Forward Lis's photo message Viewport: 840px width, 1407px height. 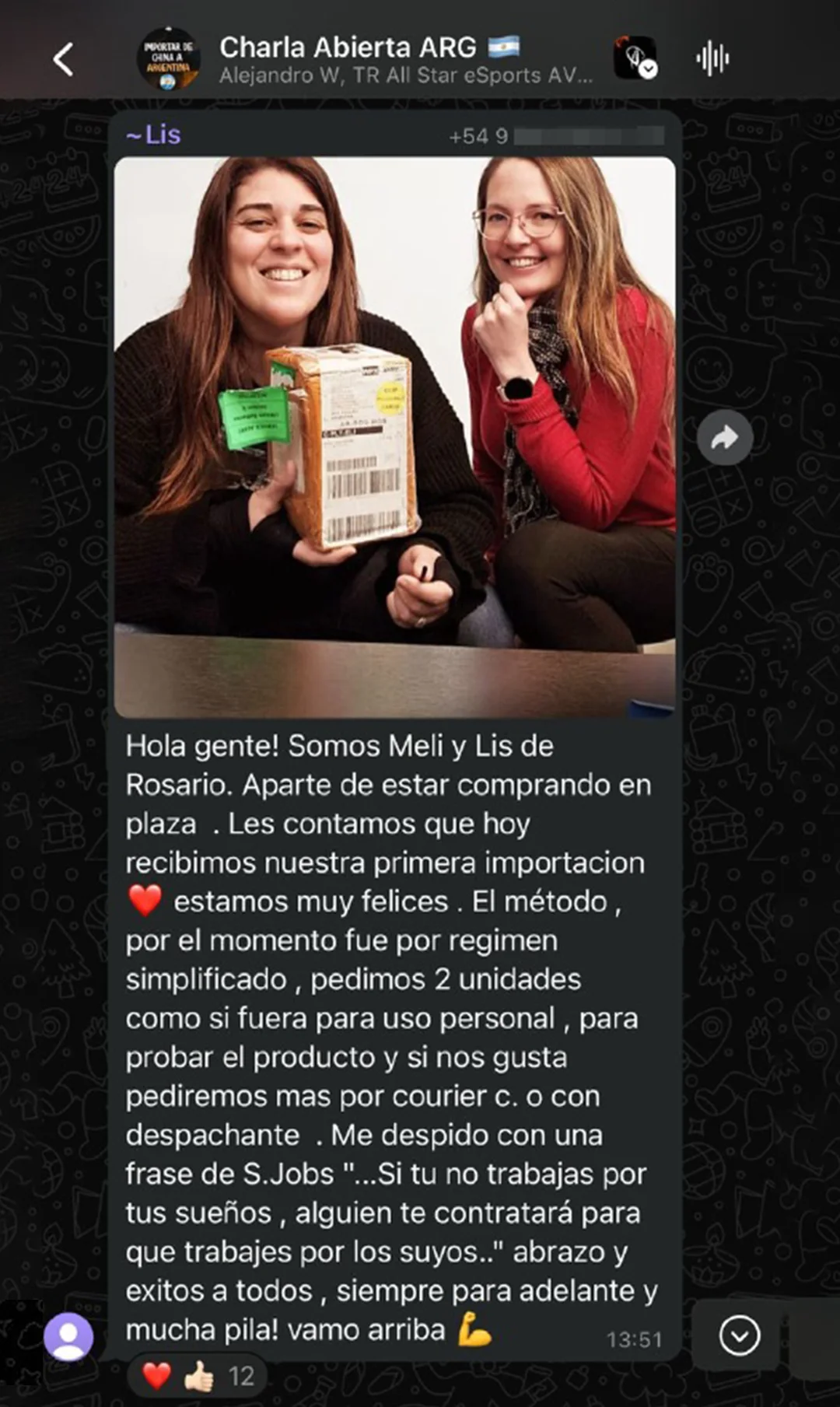click(x=724, y=438)
